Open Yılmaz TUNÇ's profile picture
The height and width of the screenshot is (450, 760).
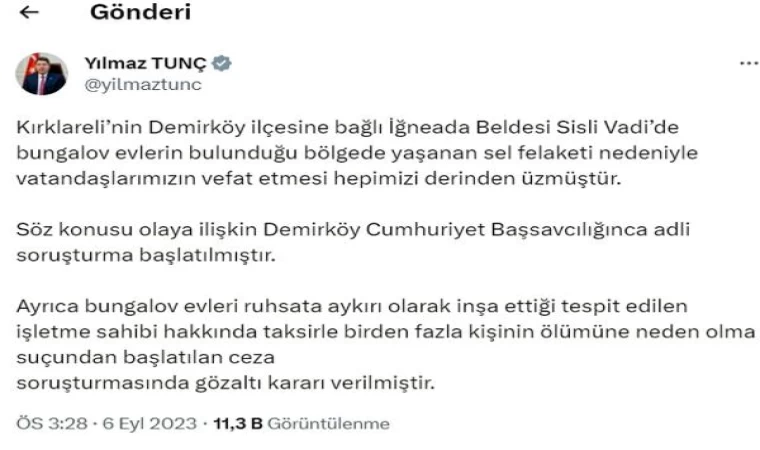click(x=42, y=75)
